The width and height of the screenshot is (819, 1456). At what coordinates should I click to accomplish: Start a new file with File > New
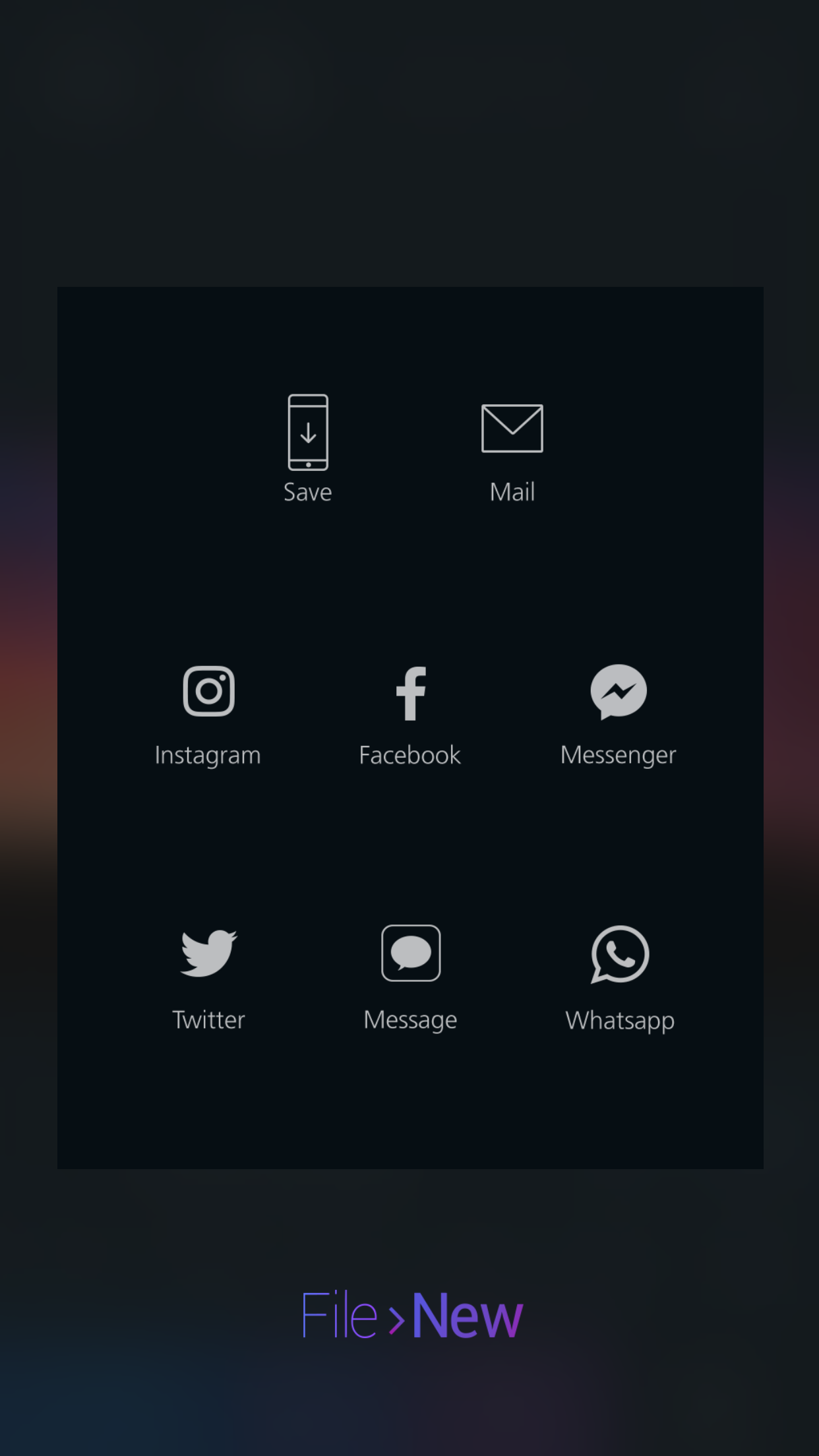(411, 1316)
